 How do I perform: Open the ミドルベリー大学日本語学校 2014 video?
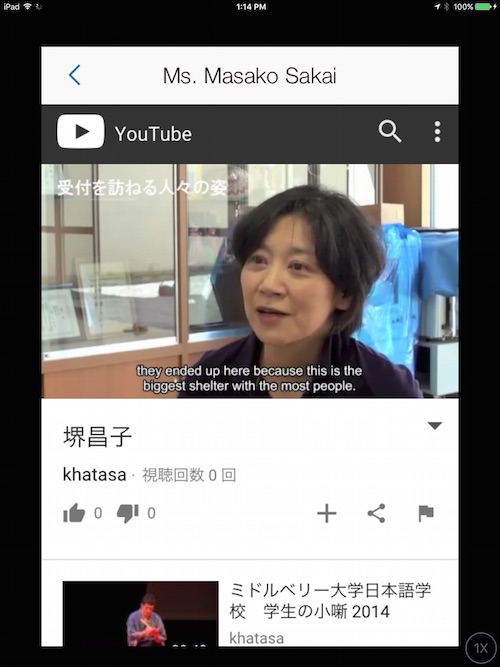[250, 613]
